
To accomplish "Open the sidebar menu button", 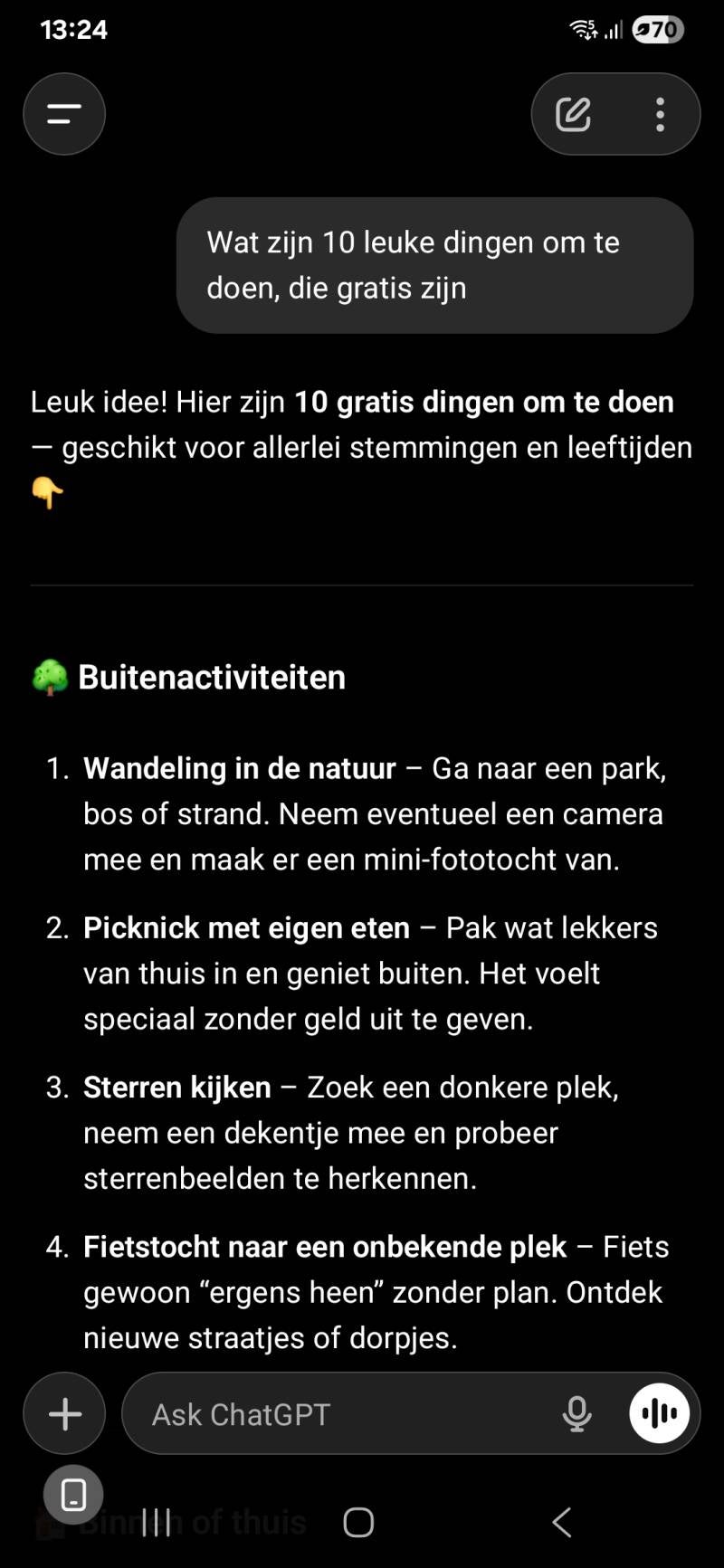I will [x=64, y=114].
